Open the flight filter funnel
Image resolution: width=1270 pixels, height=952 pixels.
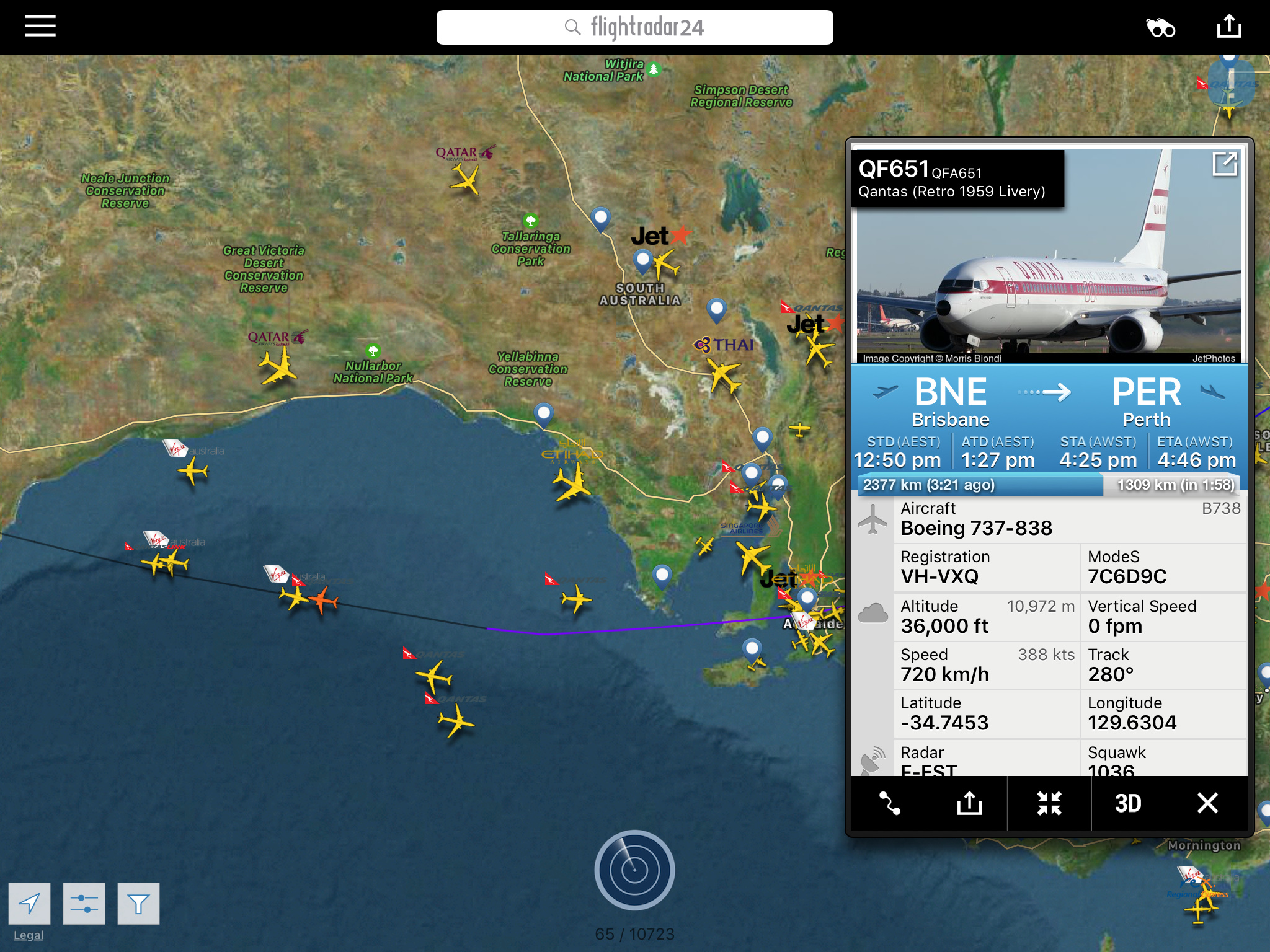138,904
